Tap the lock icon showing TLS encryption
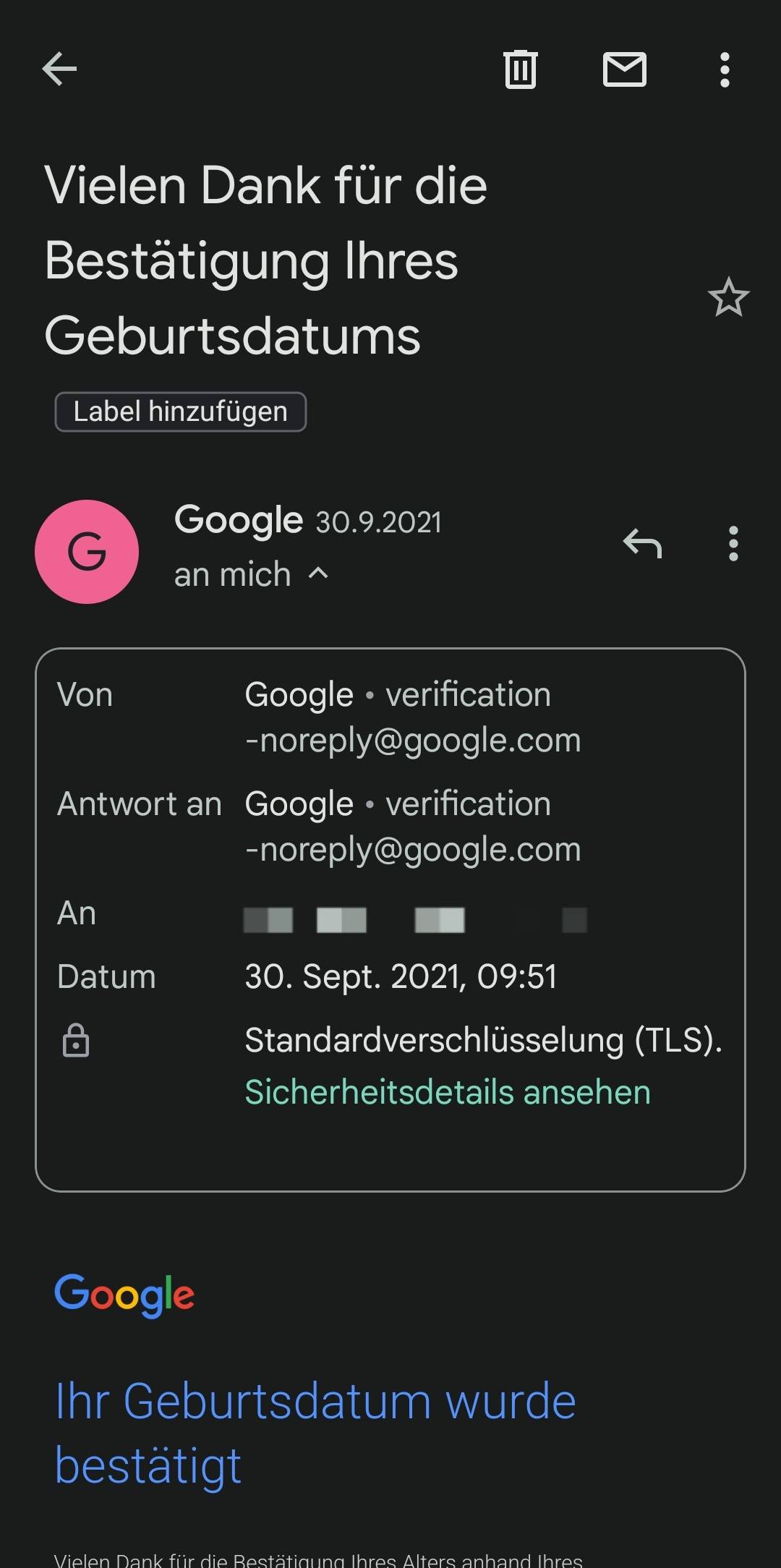The height and width of the screenshot is (1568, 781). tap(75, 1041)
